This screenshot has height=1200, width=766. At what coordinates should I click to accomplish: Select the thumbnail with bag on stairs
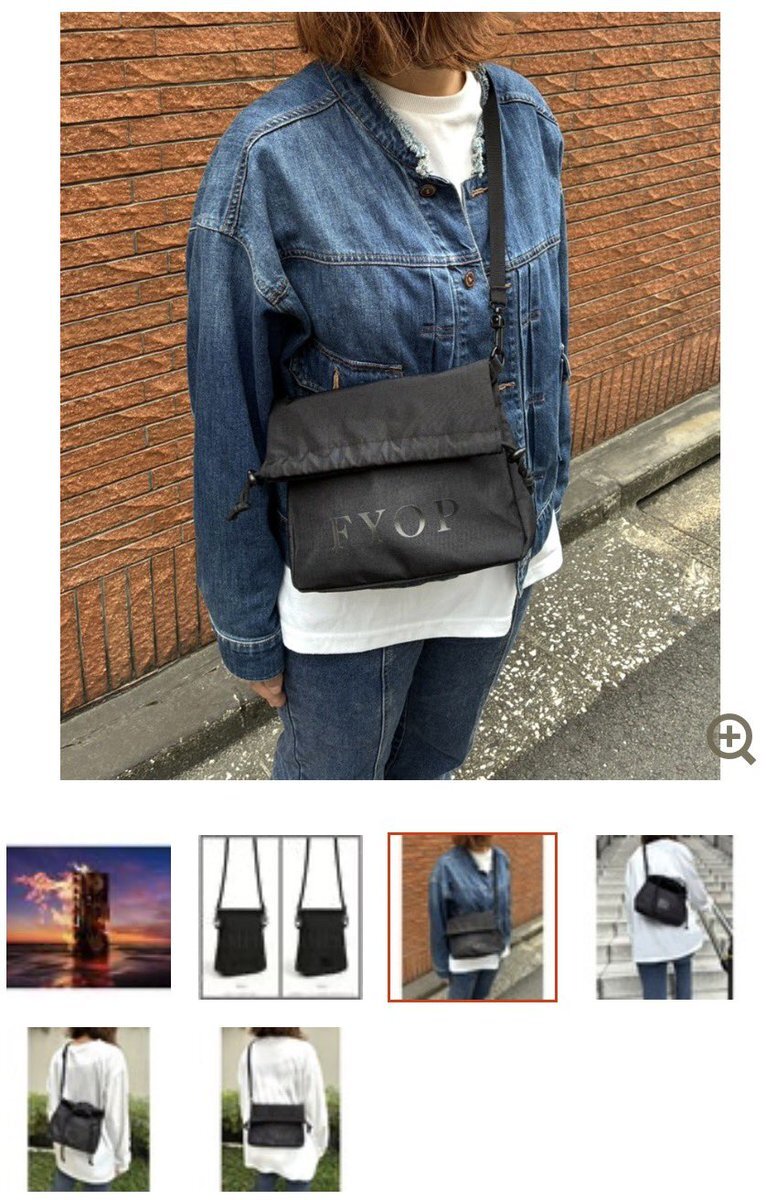(x=664, y=917)
